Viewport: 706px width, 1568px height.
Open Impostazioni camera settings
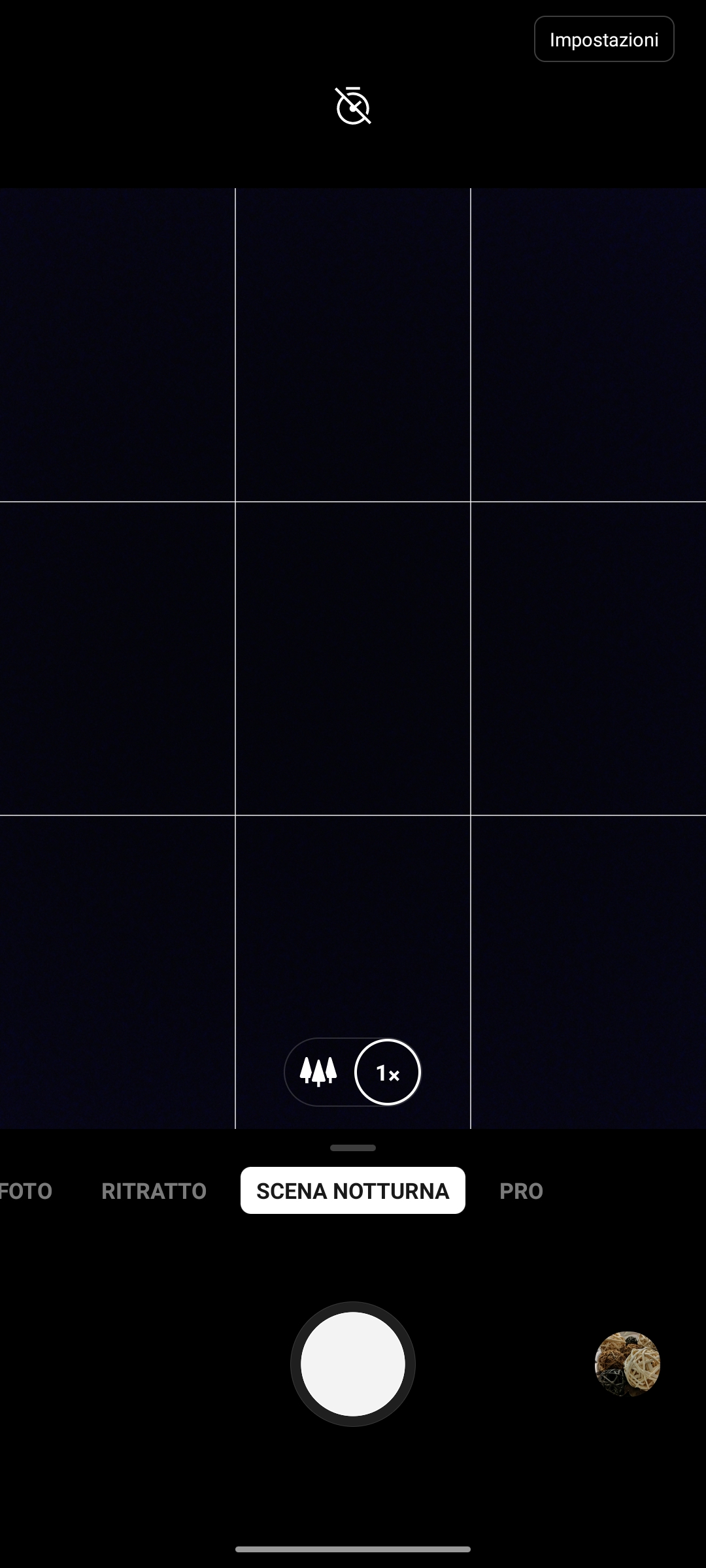[x=603, y=39]
